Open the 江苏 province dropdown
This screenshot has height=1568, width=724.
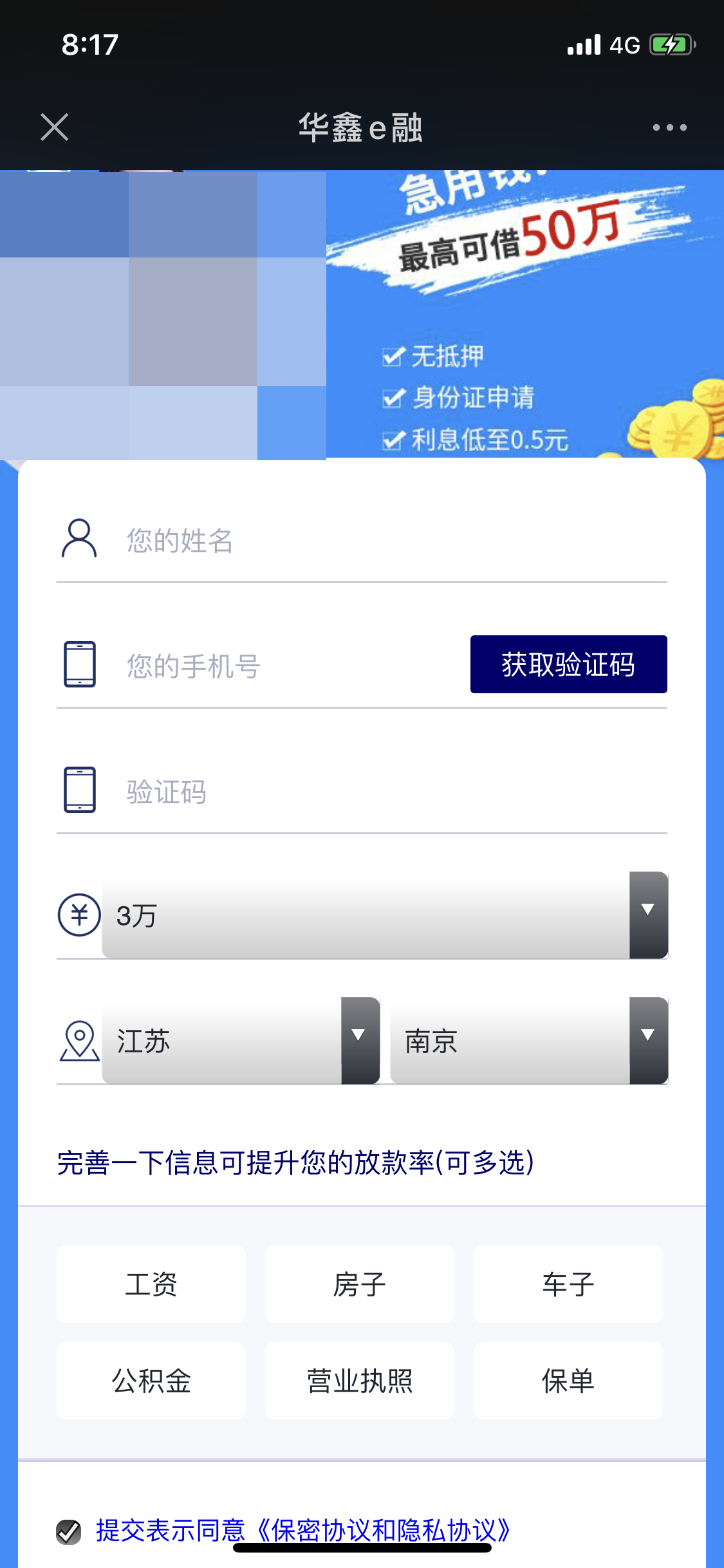point(240,1041)
